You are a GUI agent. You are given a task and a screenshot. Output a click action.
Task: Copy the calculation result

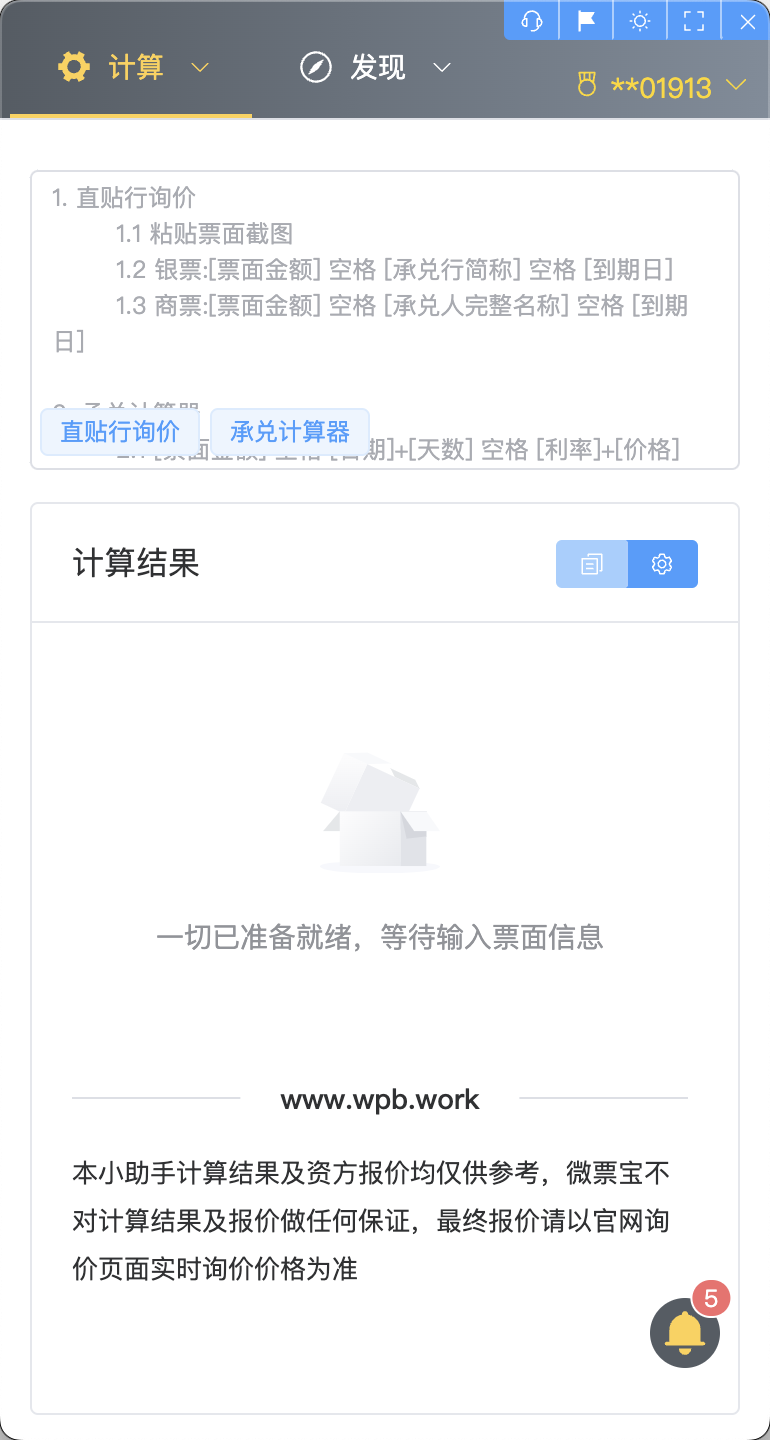click(x=592, y=564)
